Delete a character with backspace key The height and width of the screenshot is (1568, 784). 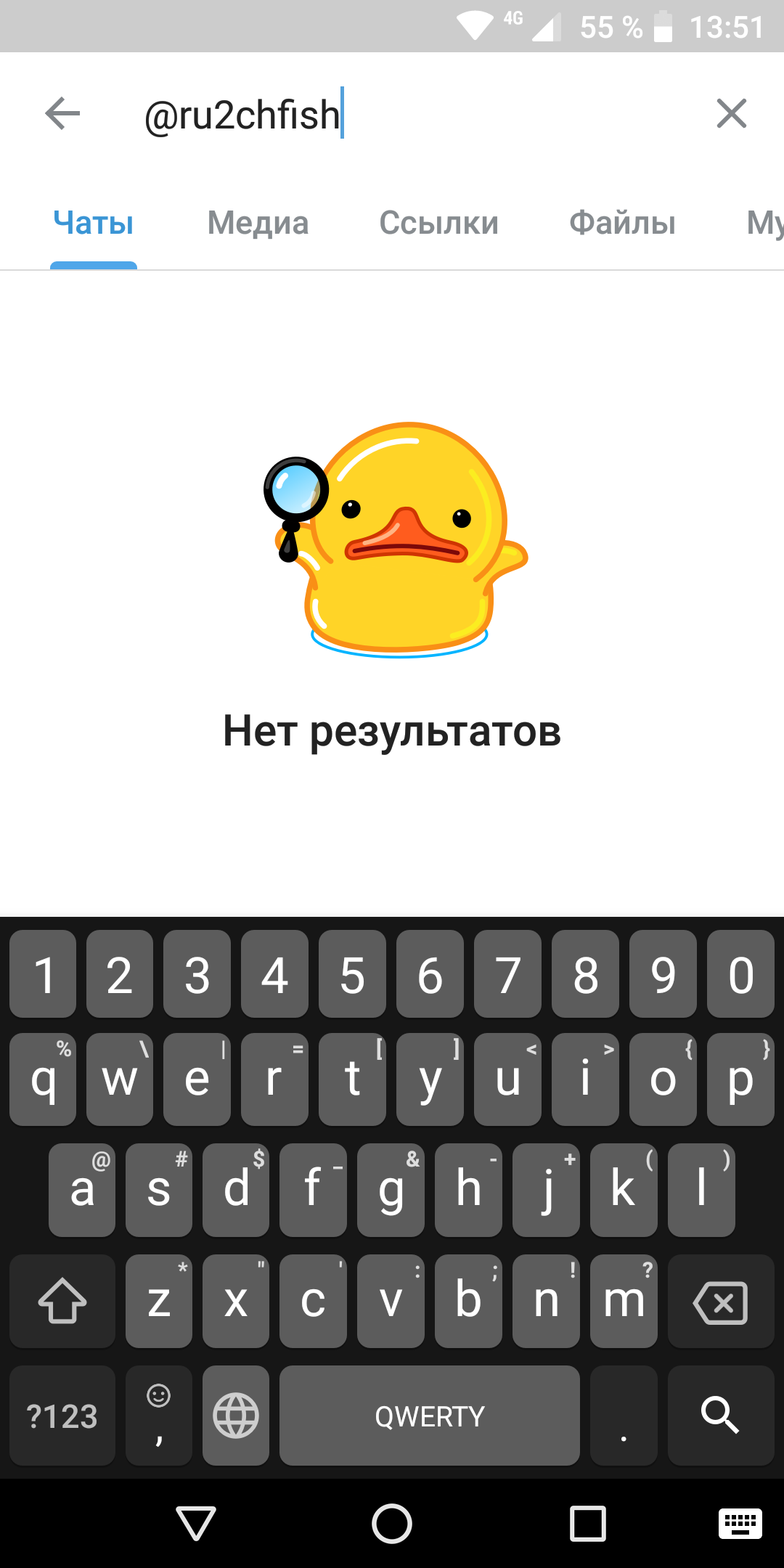click(x=720, y=1302)
